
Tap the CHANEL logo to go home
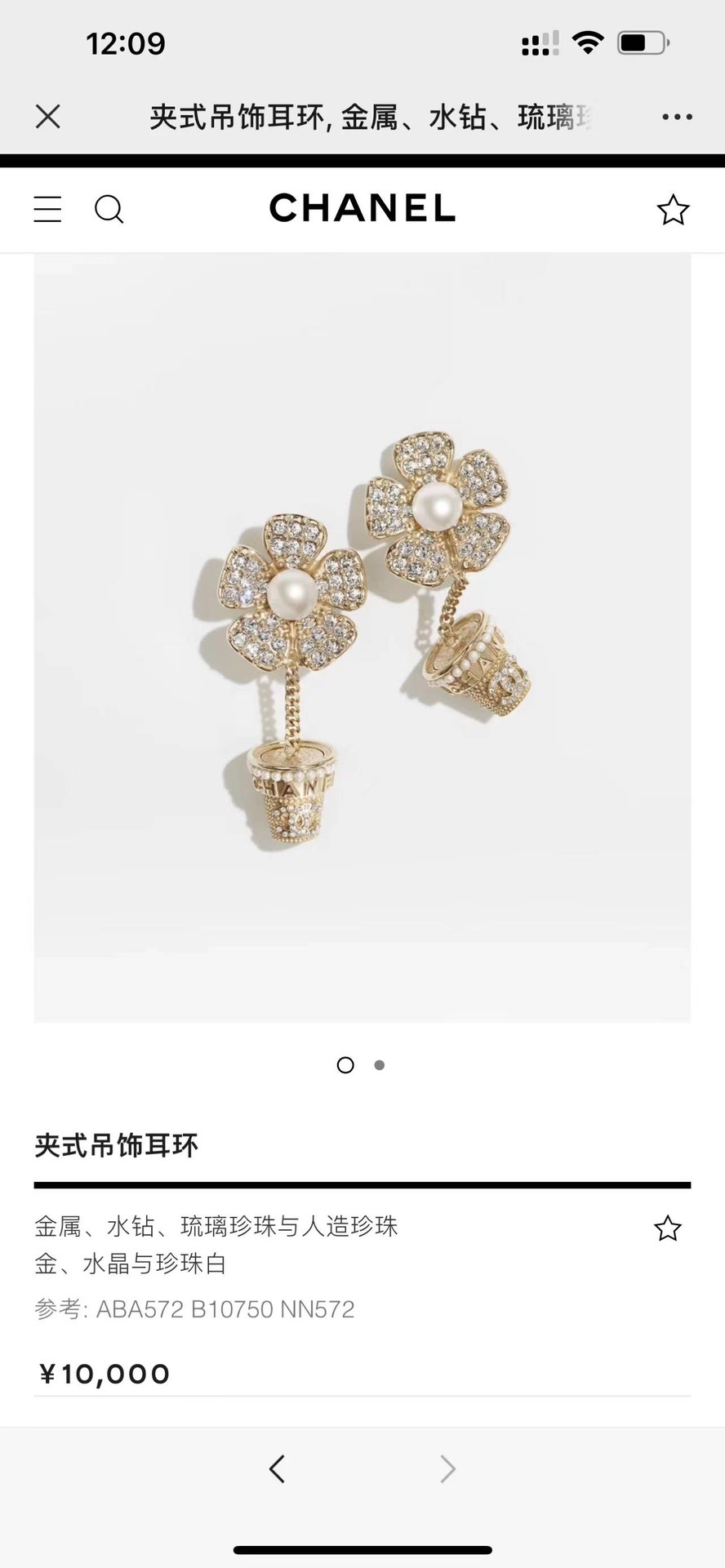362,208
